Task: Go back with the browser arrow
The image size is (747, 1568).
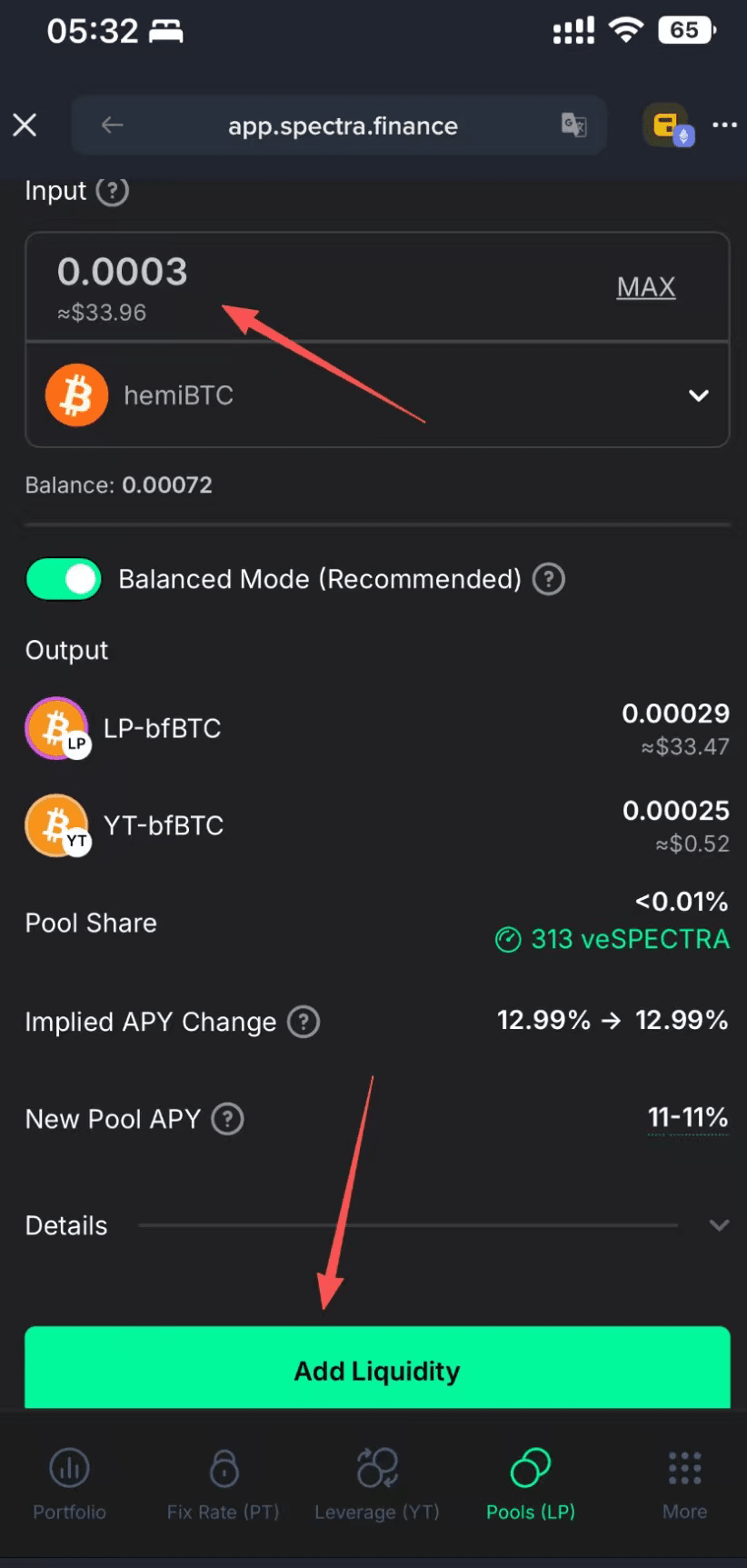Action: (x=112, y=125)
